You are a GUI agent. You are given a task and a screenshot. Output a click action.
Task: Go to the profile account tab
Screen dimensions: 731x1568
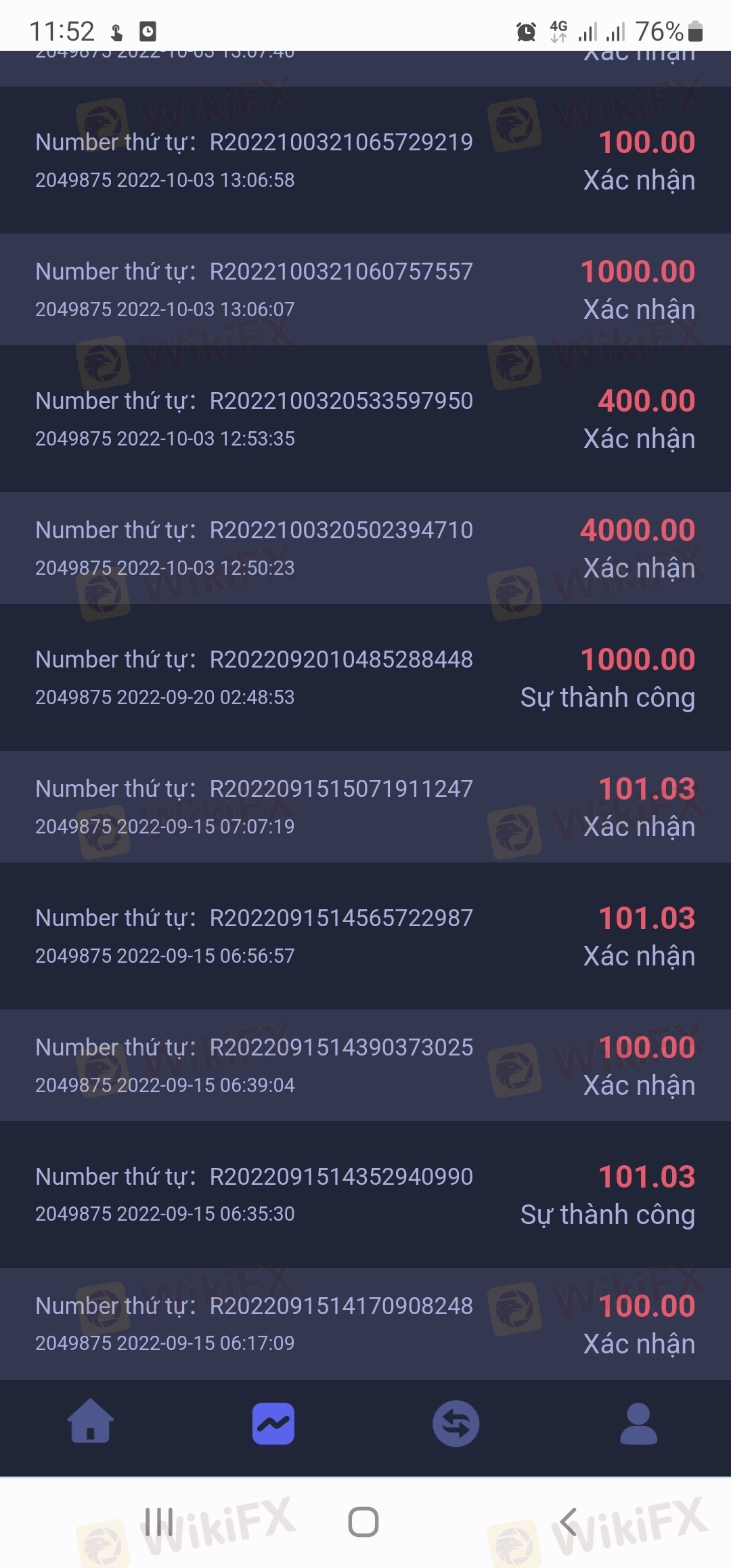click(639, 1423)
